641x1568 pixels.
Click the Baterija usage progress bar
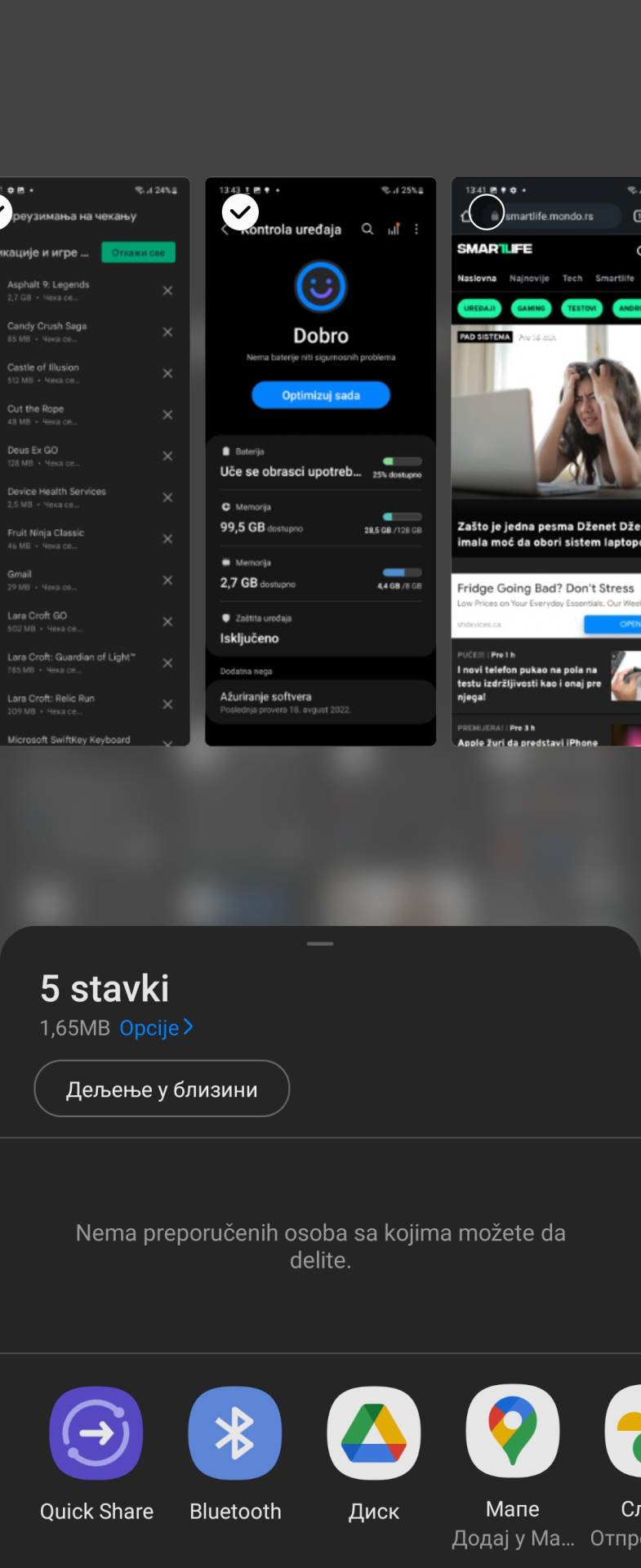pyautogui.click(x=401, y=459)
